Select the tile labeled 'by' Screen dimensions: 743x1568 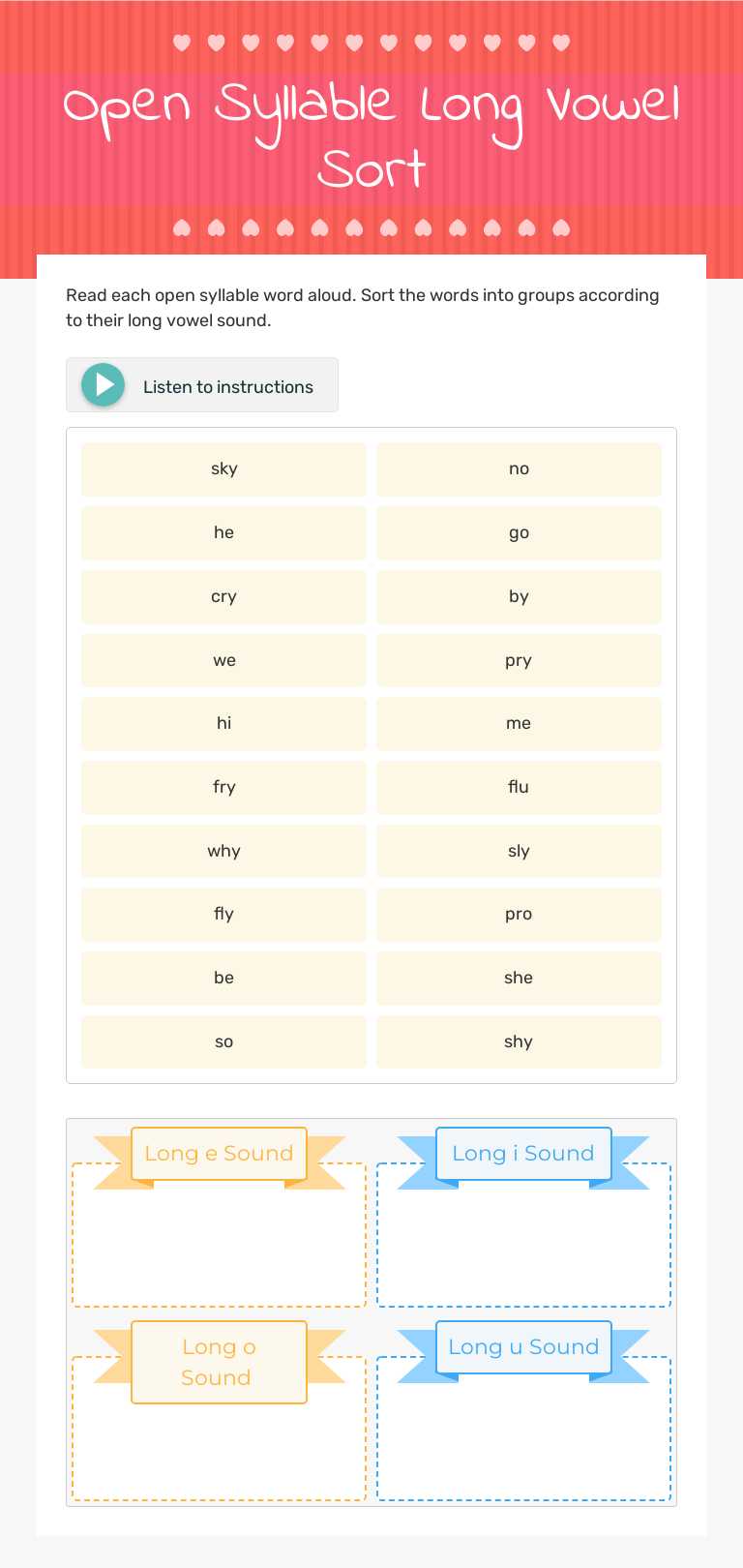coord(519,596)
